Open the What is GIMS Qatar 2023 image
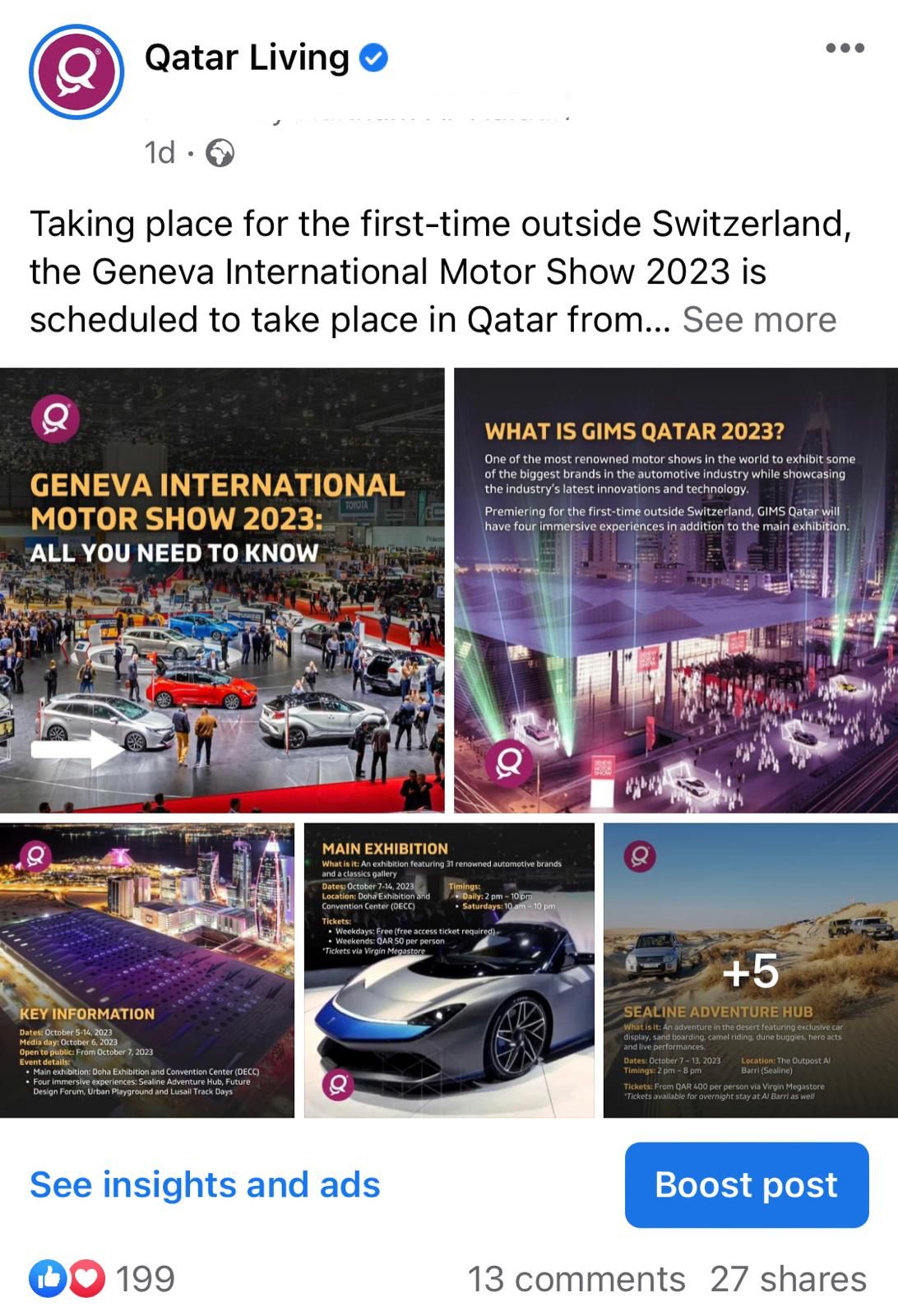898x1316 pixels. pyautogui.click(x=675, y=590)
